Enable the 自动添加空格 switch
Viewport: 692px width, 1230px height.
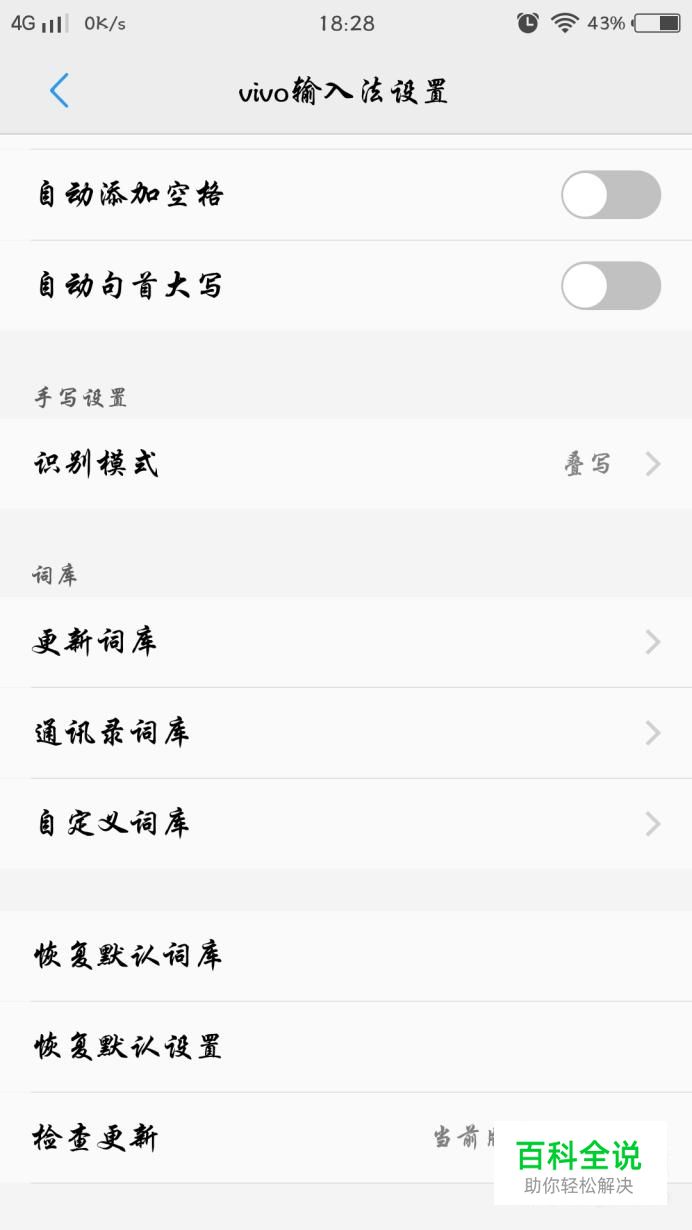(x=610, y=195)
